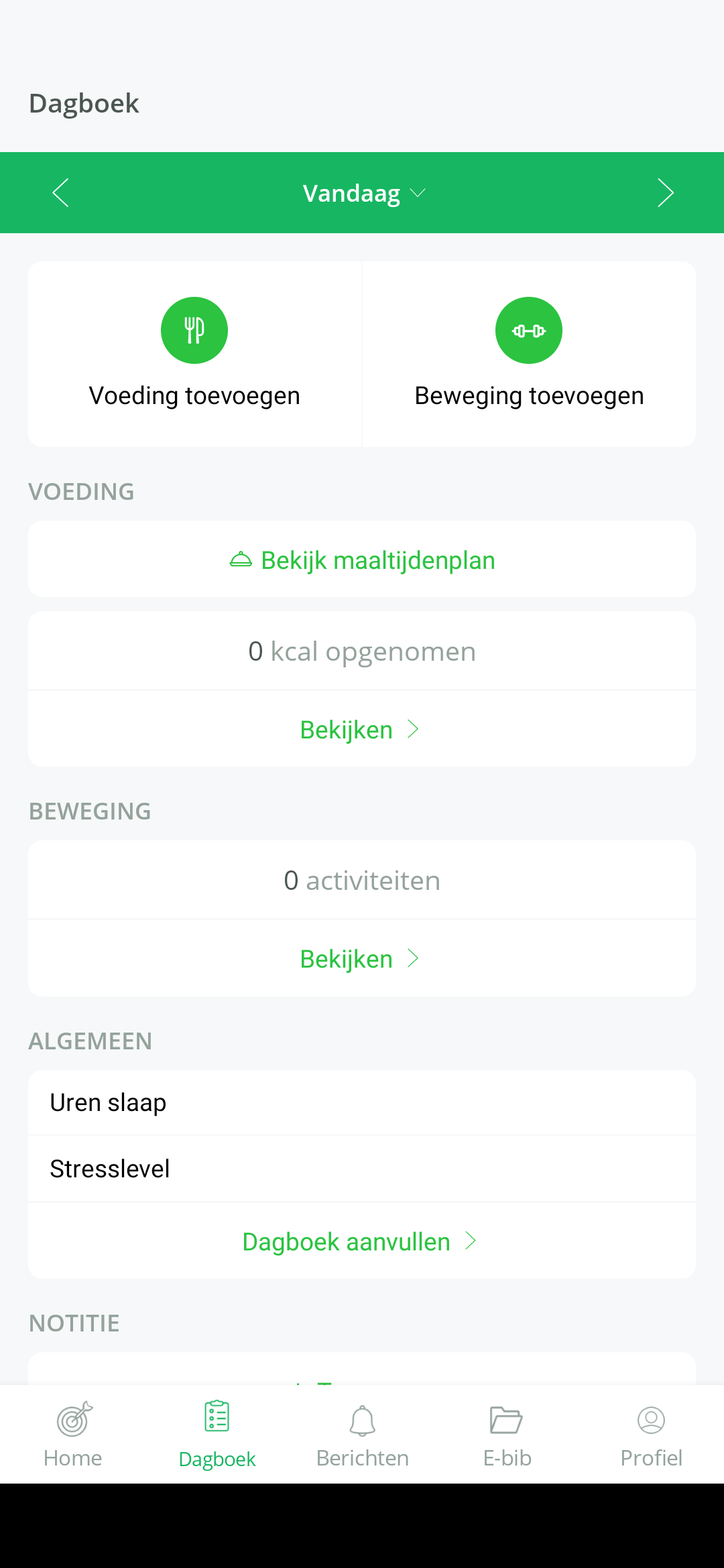The height and width of the screenshot is (1568, 724).
Task: Select the Stresslevel row
Action: pyautogui.click(x=362, y=1169)
